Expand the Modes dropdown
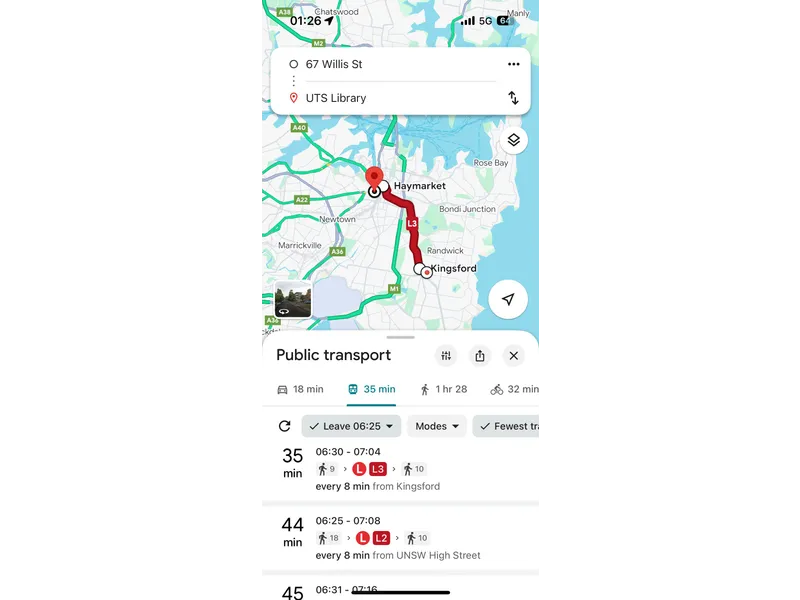 coord(437,426)
